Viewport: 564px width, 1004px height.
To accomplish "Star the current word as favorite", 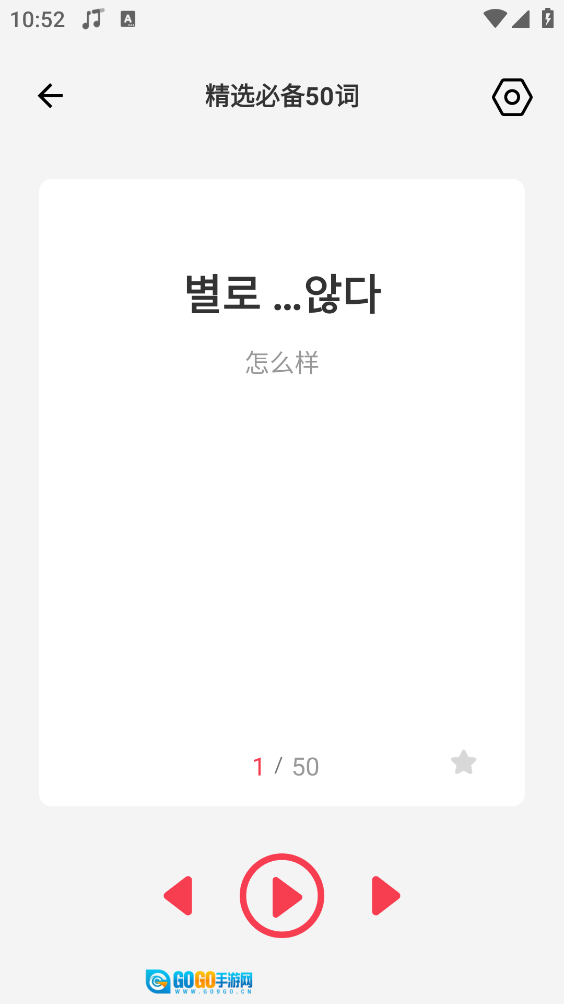I will click(463, 763).
